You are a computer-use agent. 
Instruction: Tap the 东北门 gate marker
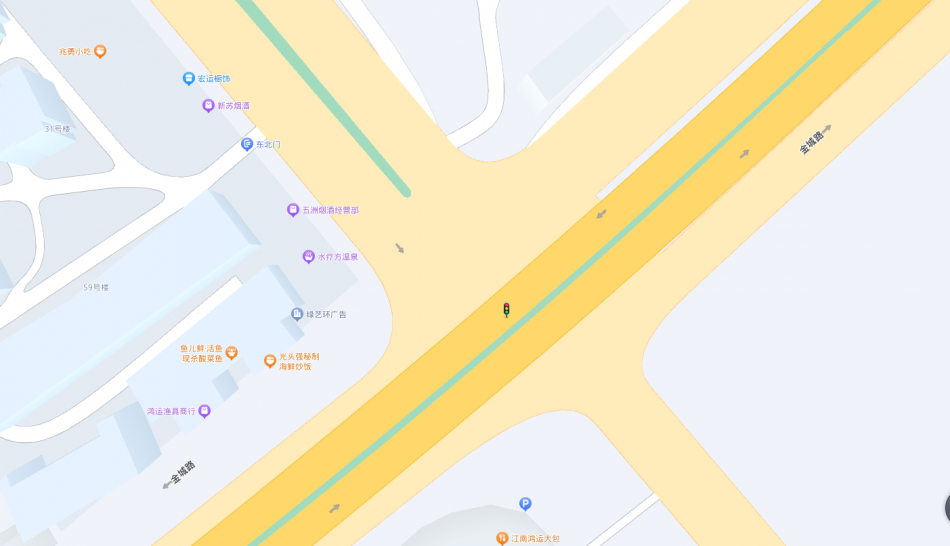click(x=247, y=144)
